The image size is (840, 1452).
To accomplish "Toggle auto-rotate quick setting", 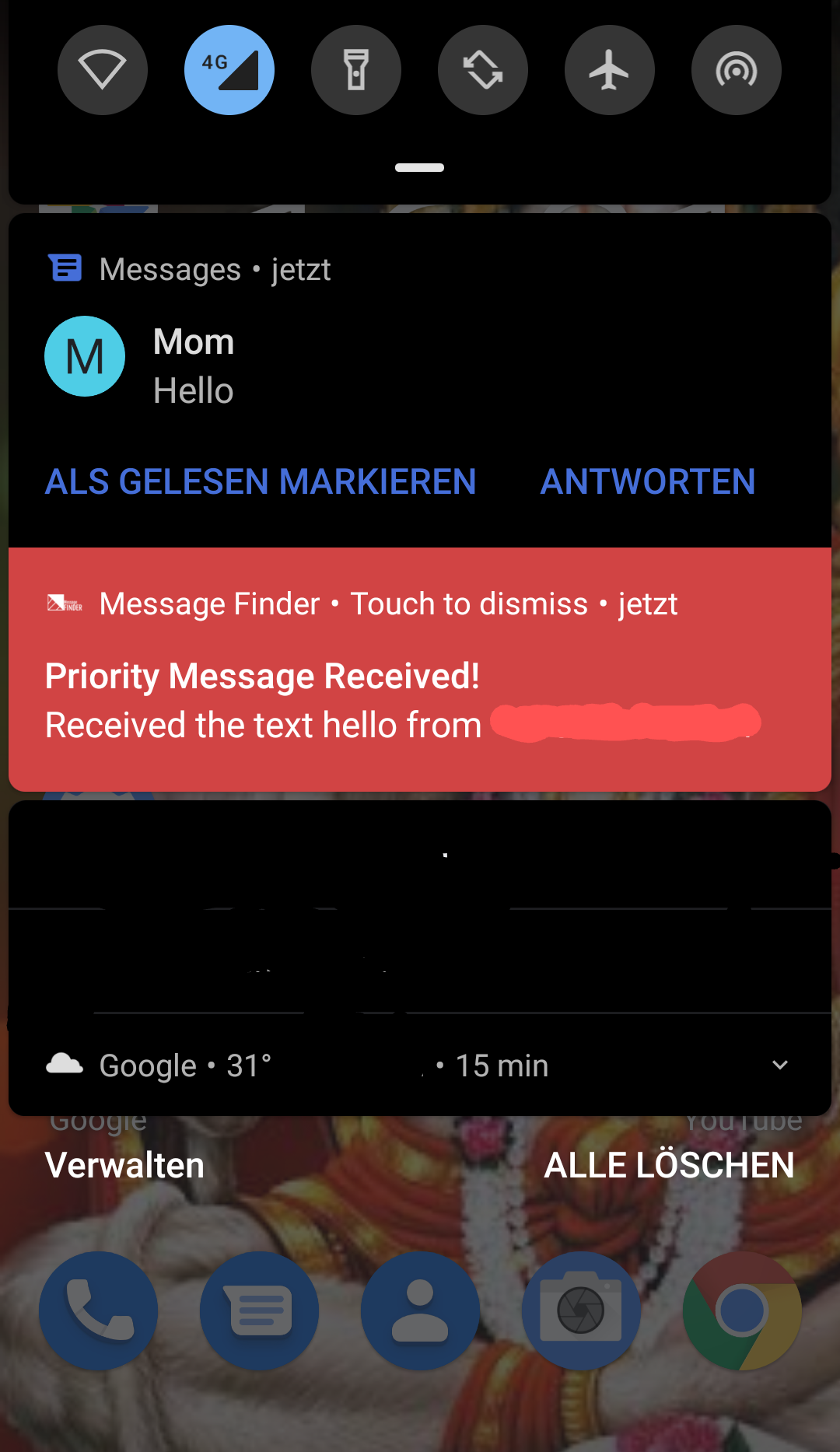I will [x=483, y=70].
